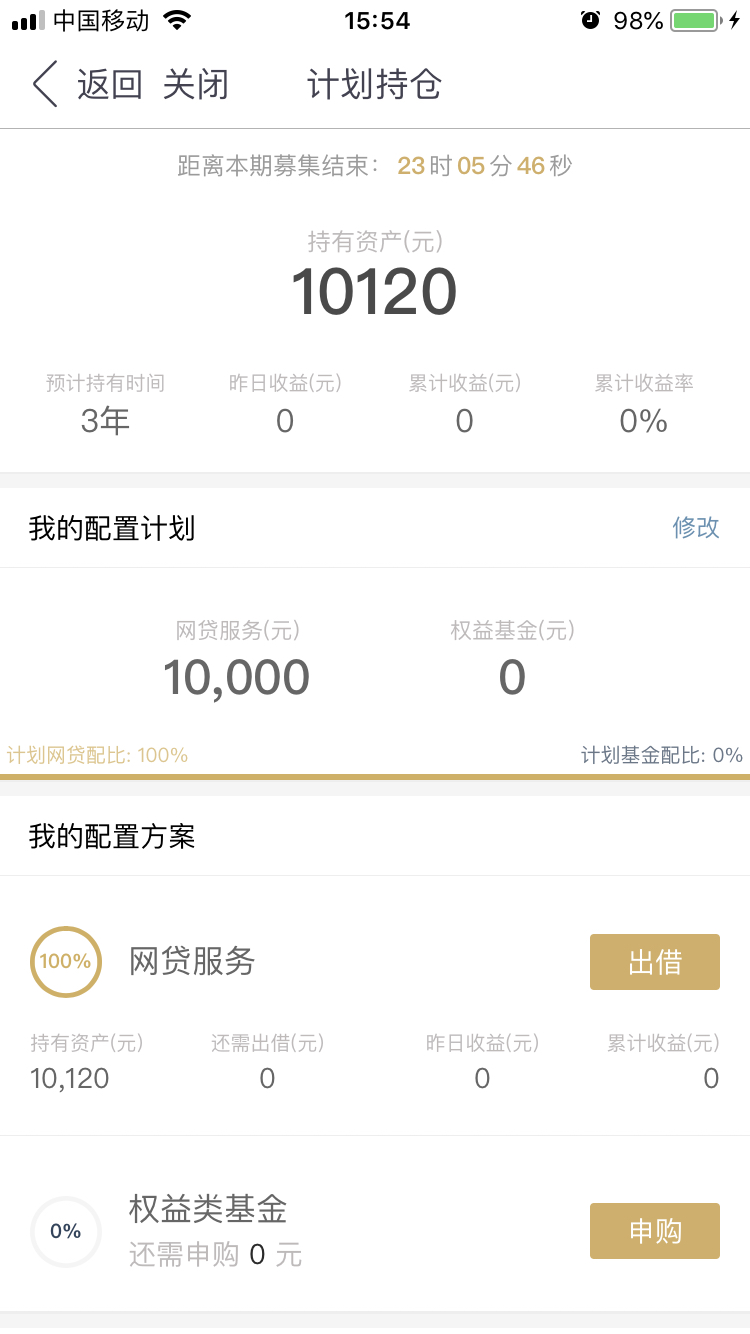Tap 修改 to edit my allocation plan

point(696,527)
